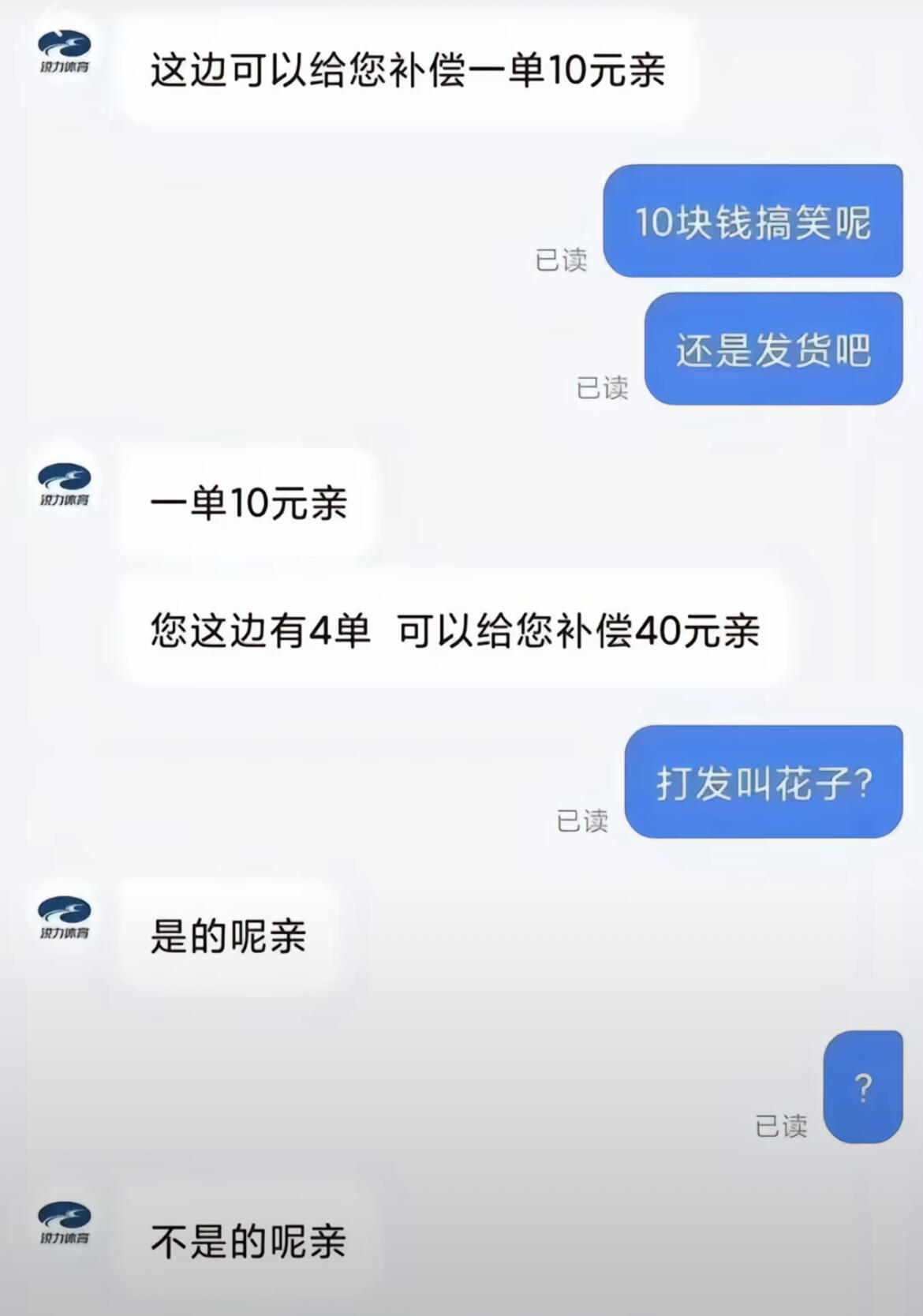Click the '一单10元亲' message
923x1316 pixels.
(x=248, y=503)
